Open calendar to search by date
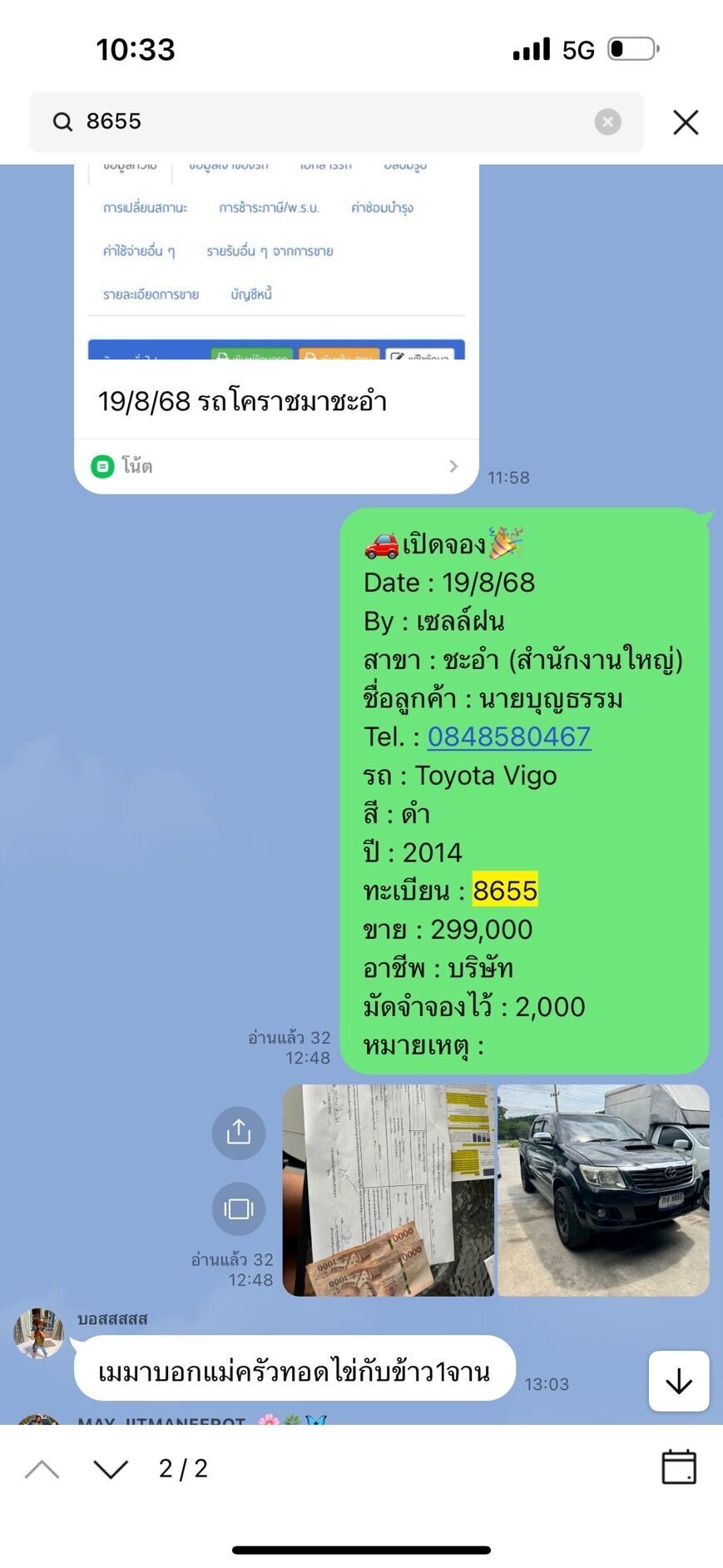The image size is (723, 1568). click(678, 1467)
